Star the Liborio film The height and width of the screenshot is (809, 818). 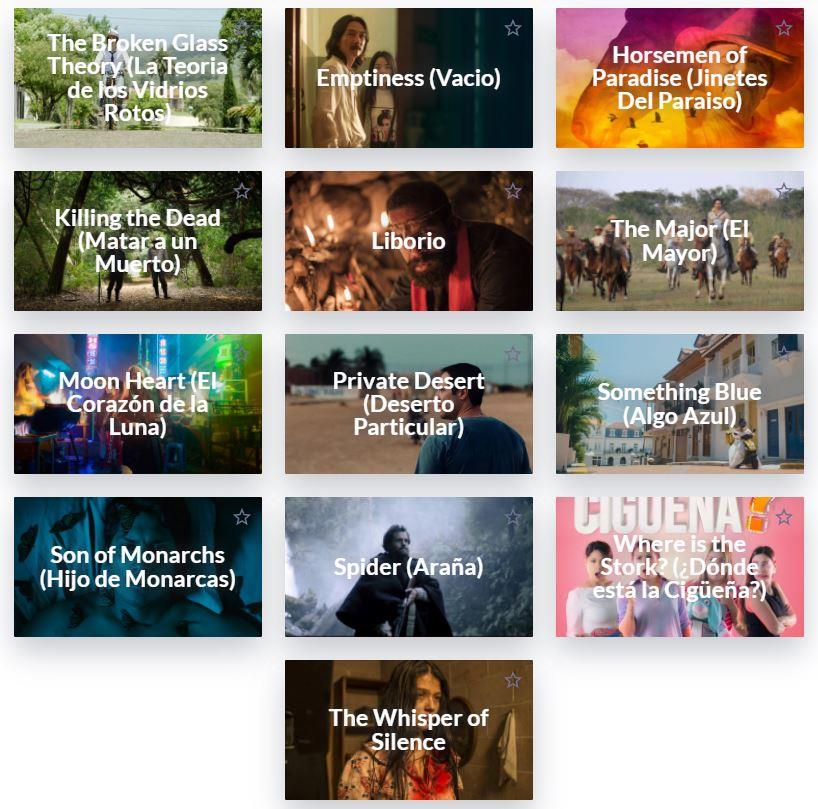coord(513,191)
